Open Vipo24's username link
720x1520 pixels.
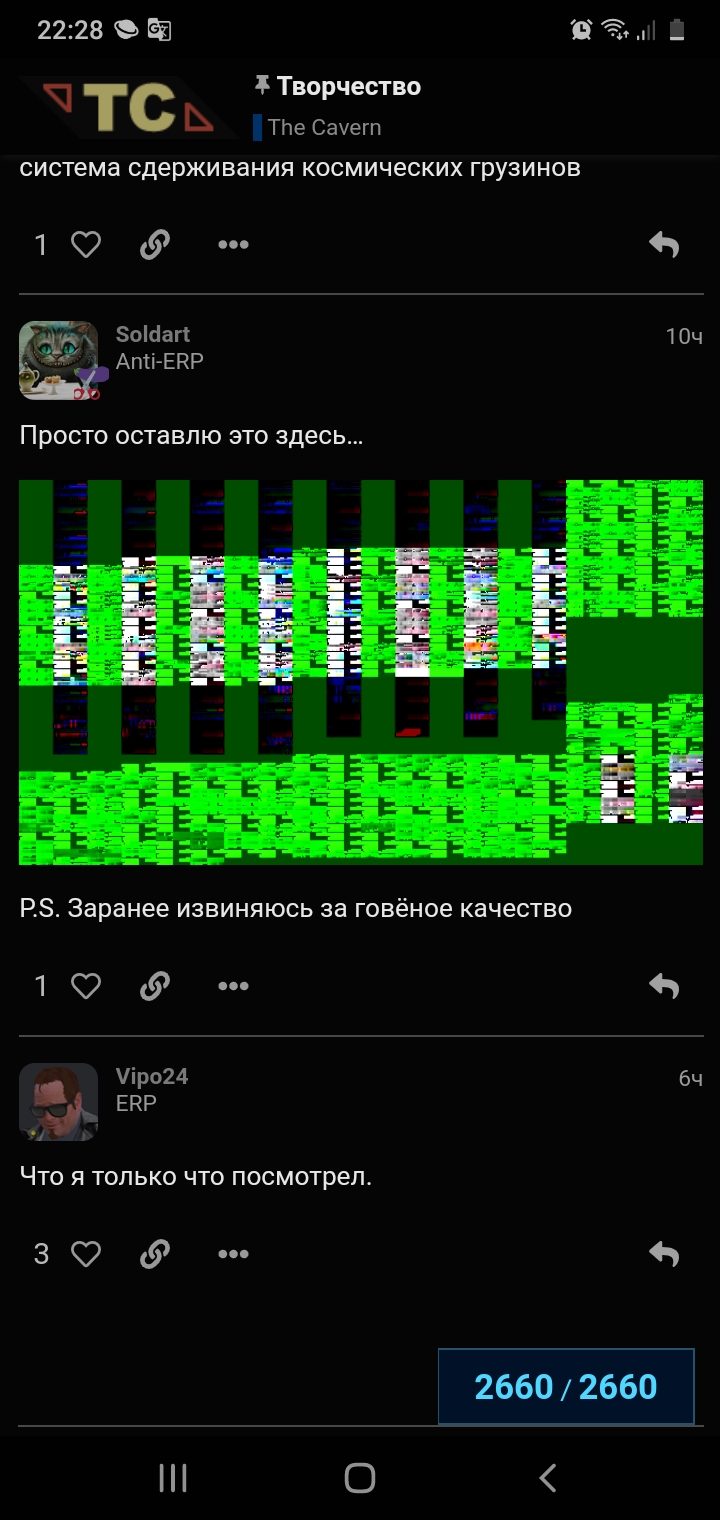[152, 1076]
